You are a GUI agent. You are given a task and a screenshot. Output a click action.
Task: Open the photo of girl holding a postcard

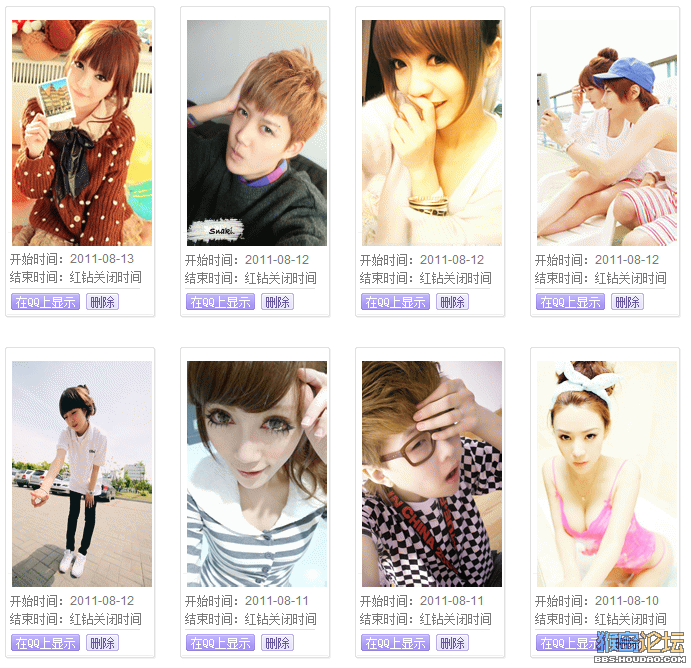tap(82, 133)
